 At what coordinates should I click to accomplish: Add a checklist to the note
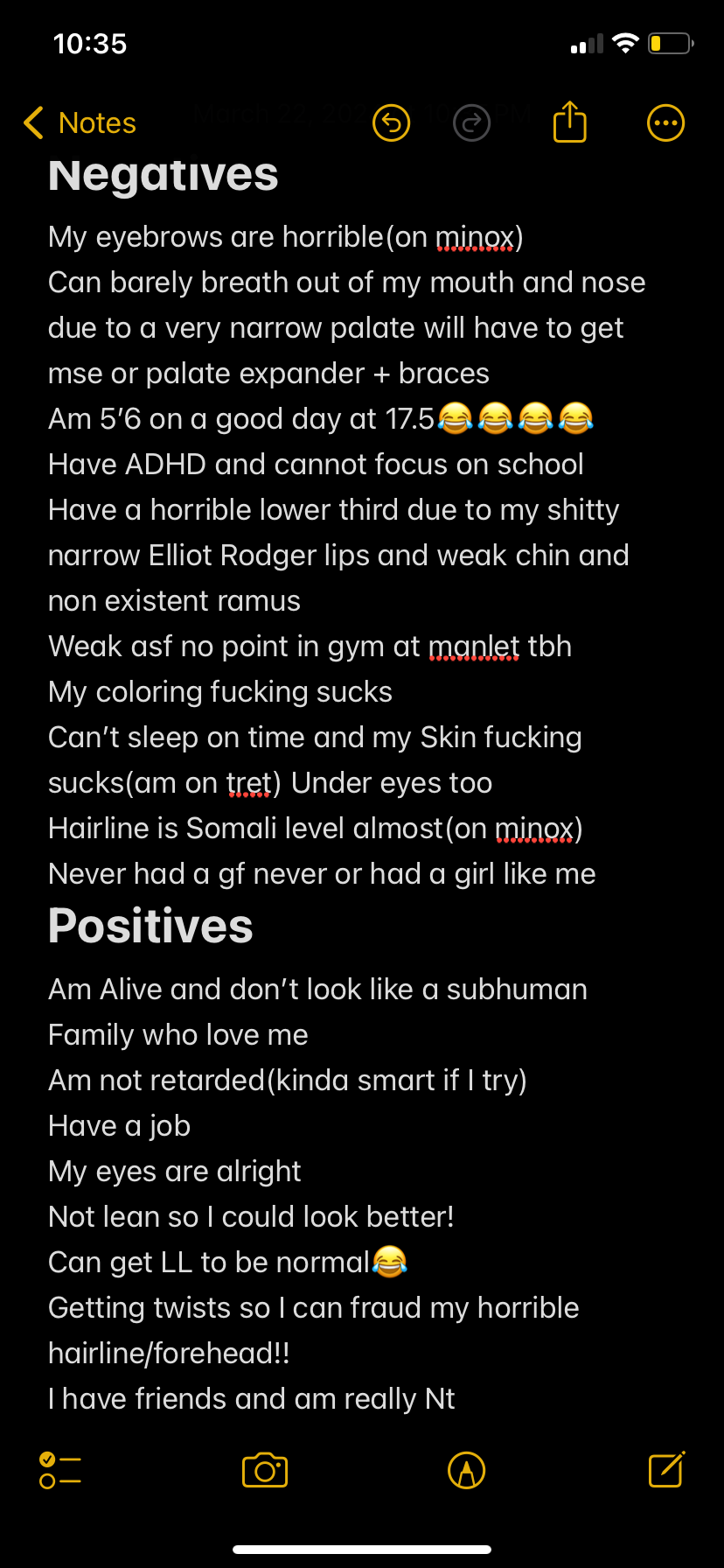point(60,1471)
